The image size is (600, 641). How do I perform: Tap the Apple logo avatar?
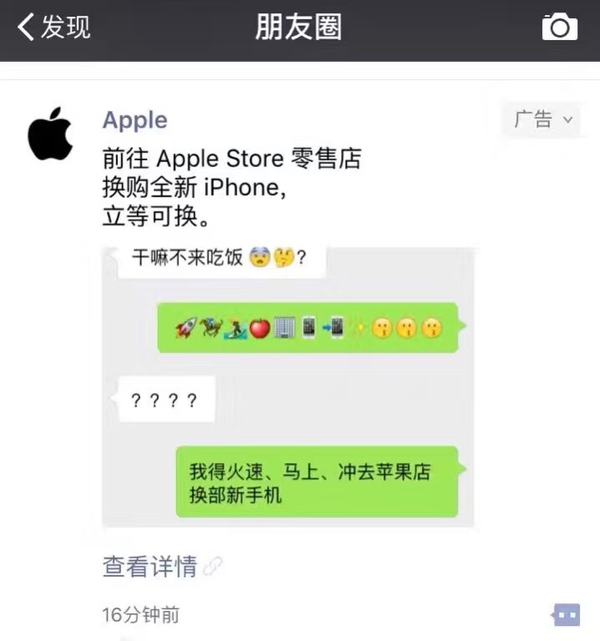pos(50,135)
